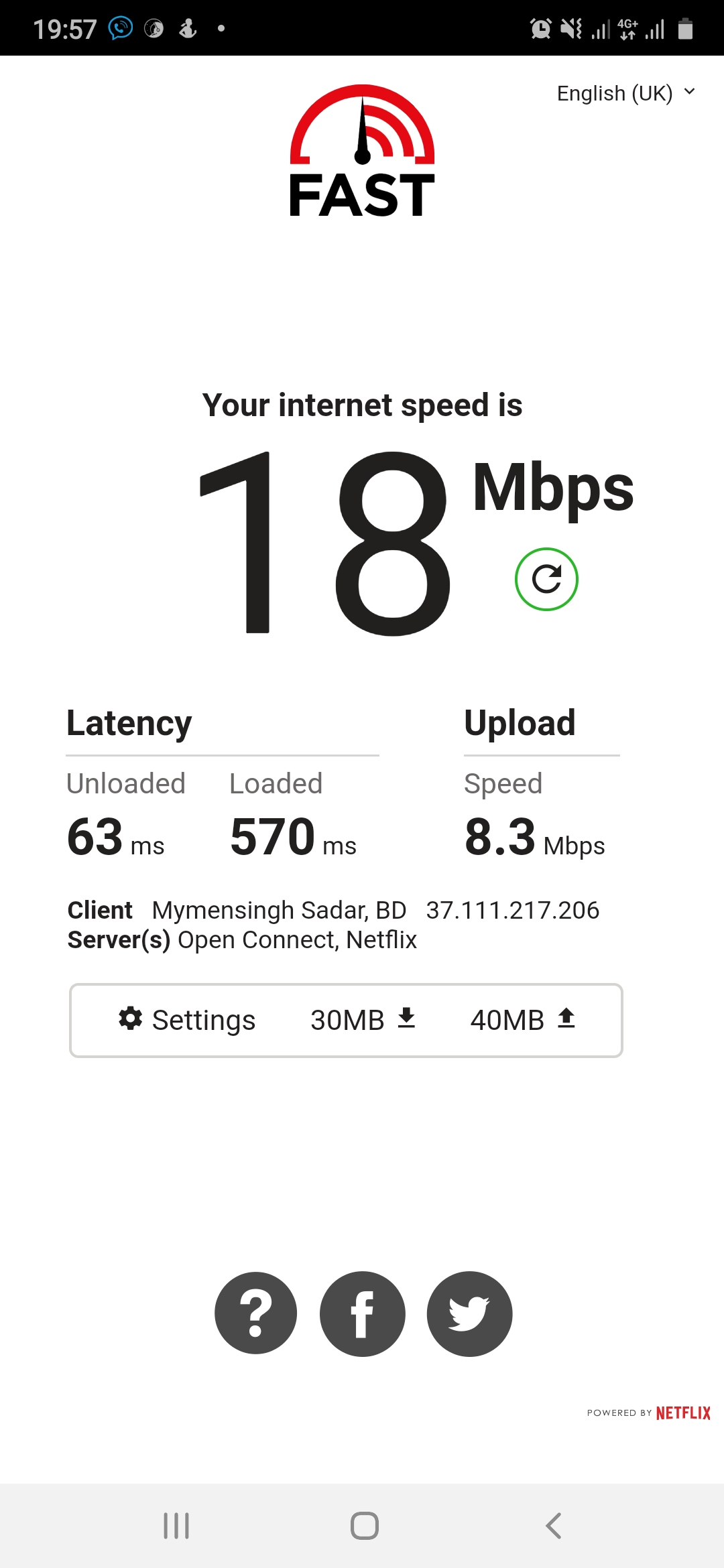
Task: Share results on Facebook
Action: click(362, 1313)
